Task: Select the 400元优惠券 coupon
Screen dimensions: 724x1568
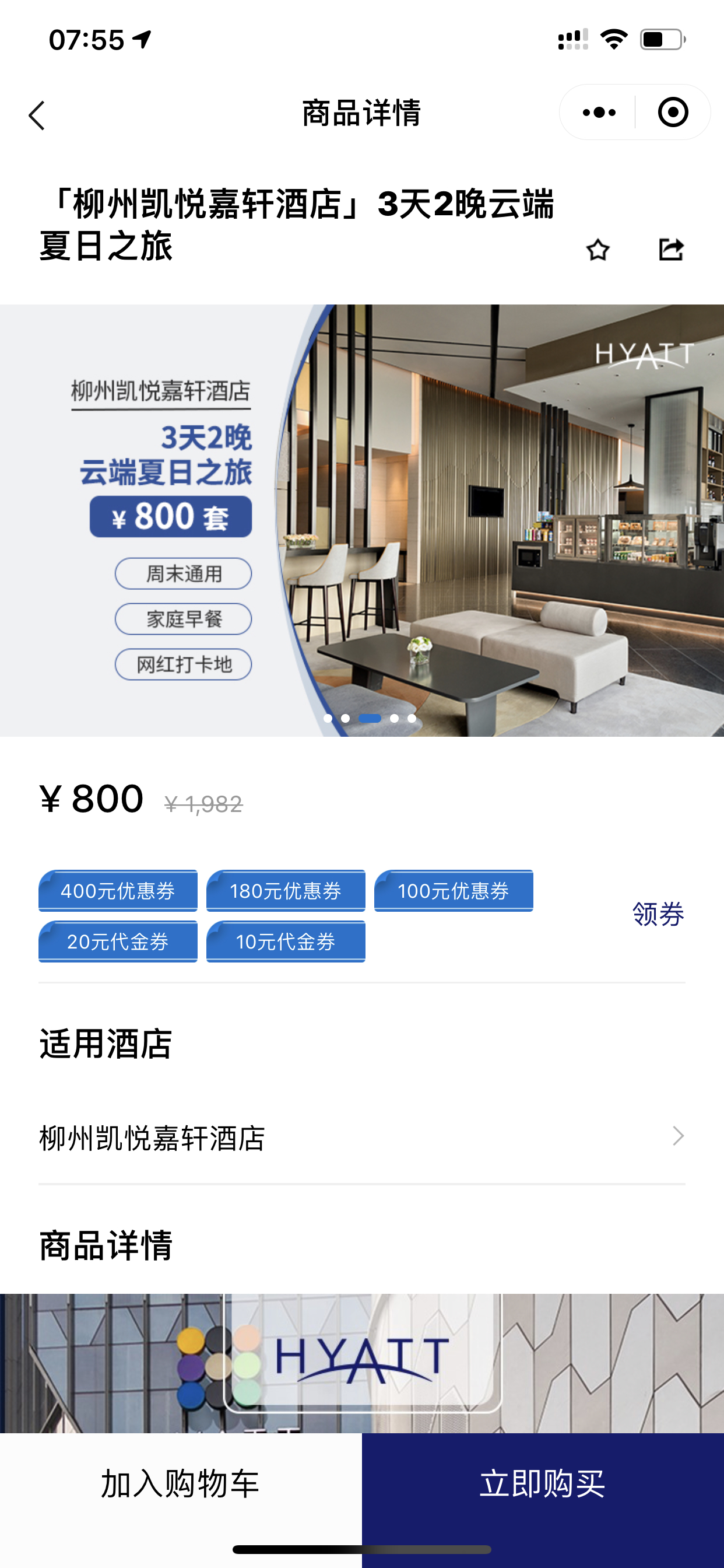Action: [x=118, y=891]
